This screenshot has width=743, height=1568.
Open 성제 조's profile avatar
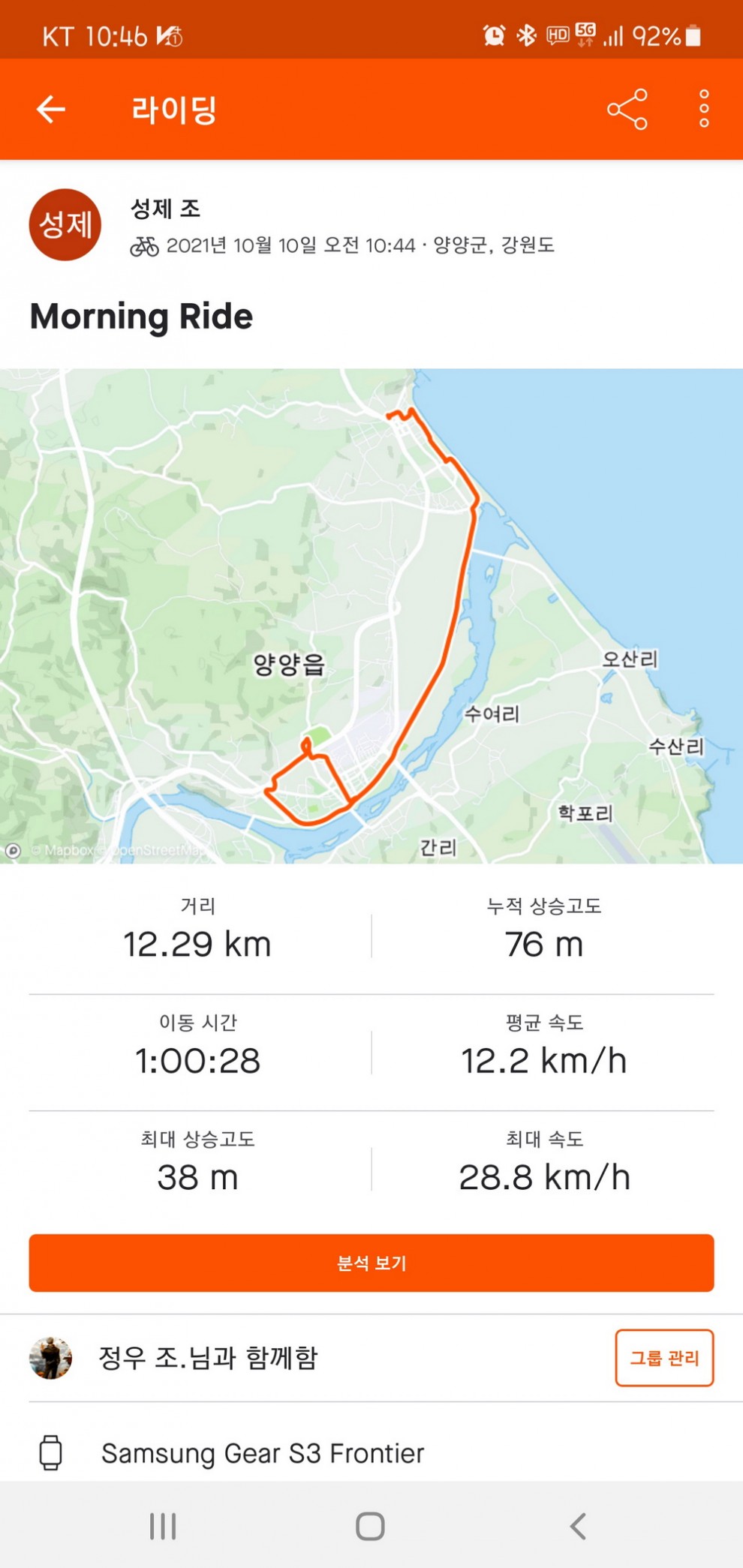65,224
